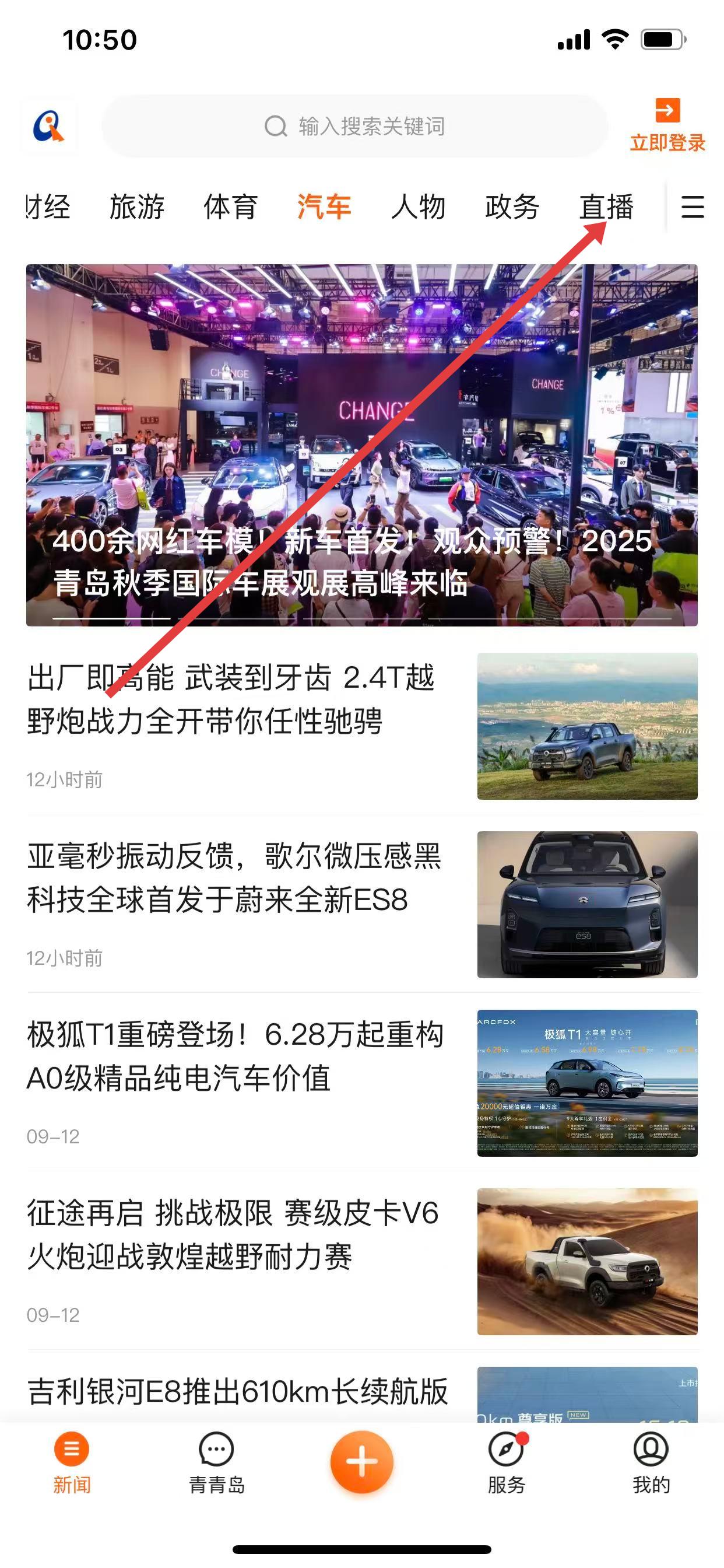Screen dimensions: 724x1568
Task: Read the 2.4T越野炮 article
Action: click(231, 699)
